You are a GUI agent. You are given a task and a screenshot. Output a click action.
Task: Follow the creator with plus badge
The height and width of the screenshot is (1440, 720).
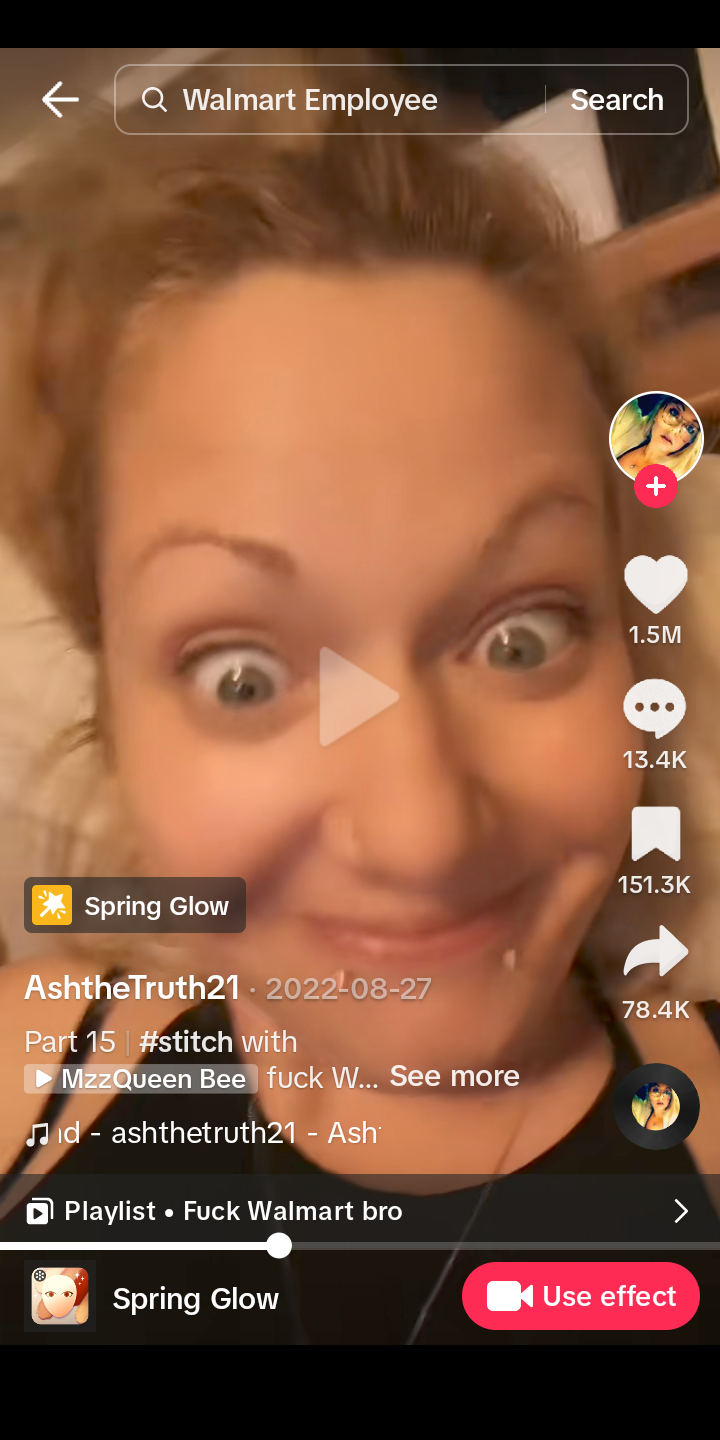(656, 487)
